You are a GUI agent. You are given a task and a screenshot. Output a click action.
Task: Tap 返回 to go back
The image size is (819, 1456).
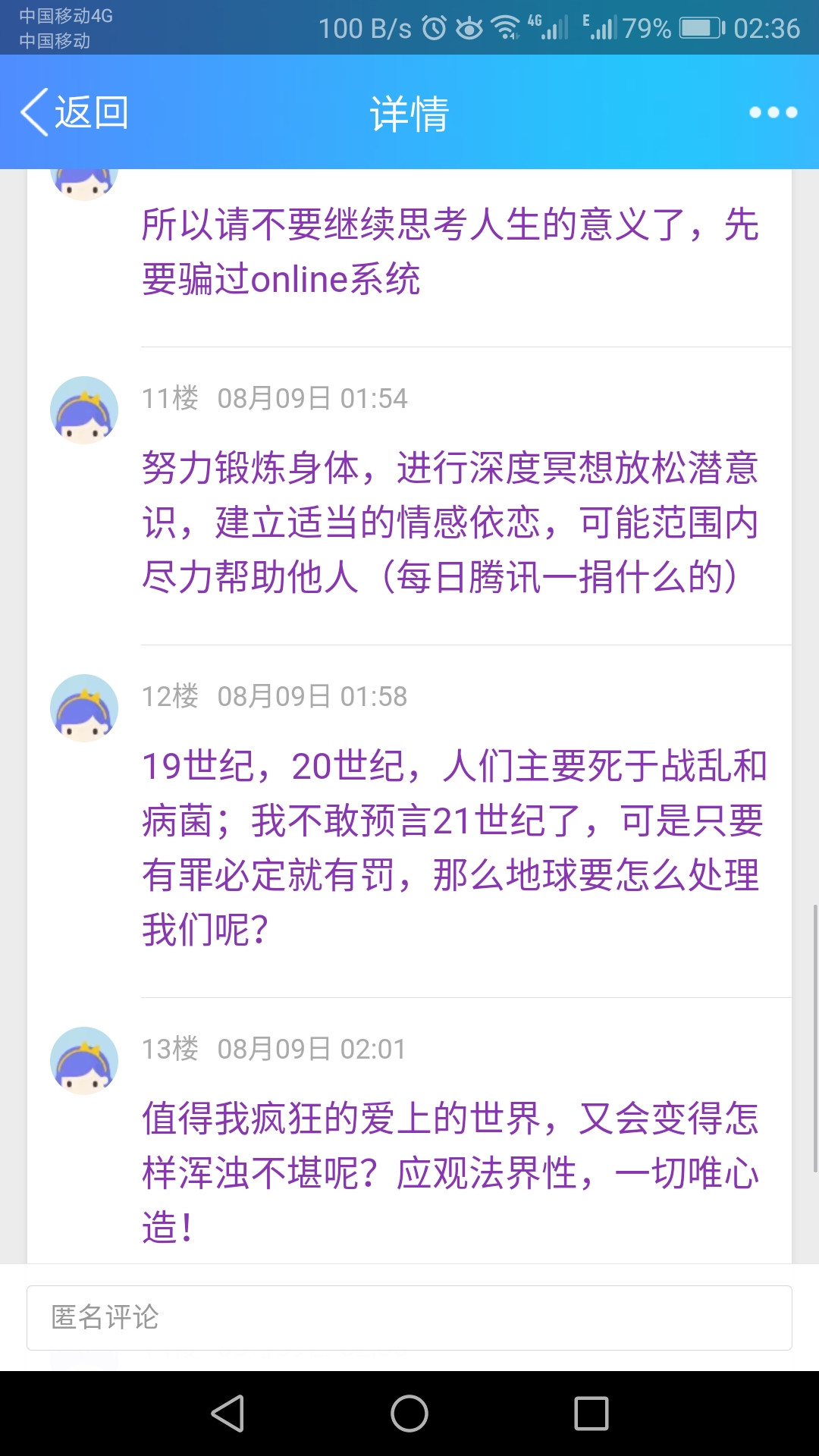(74, 112)
